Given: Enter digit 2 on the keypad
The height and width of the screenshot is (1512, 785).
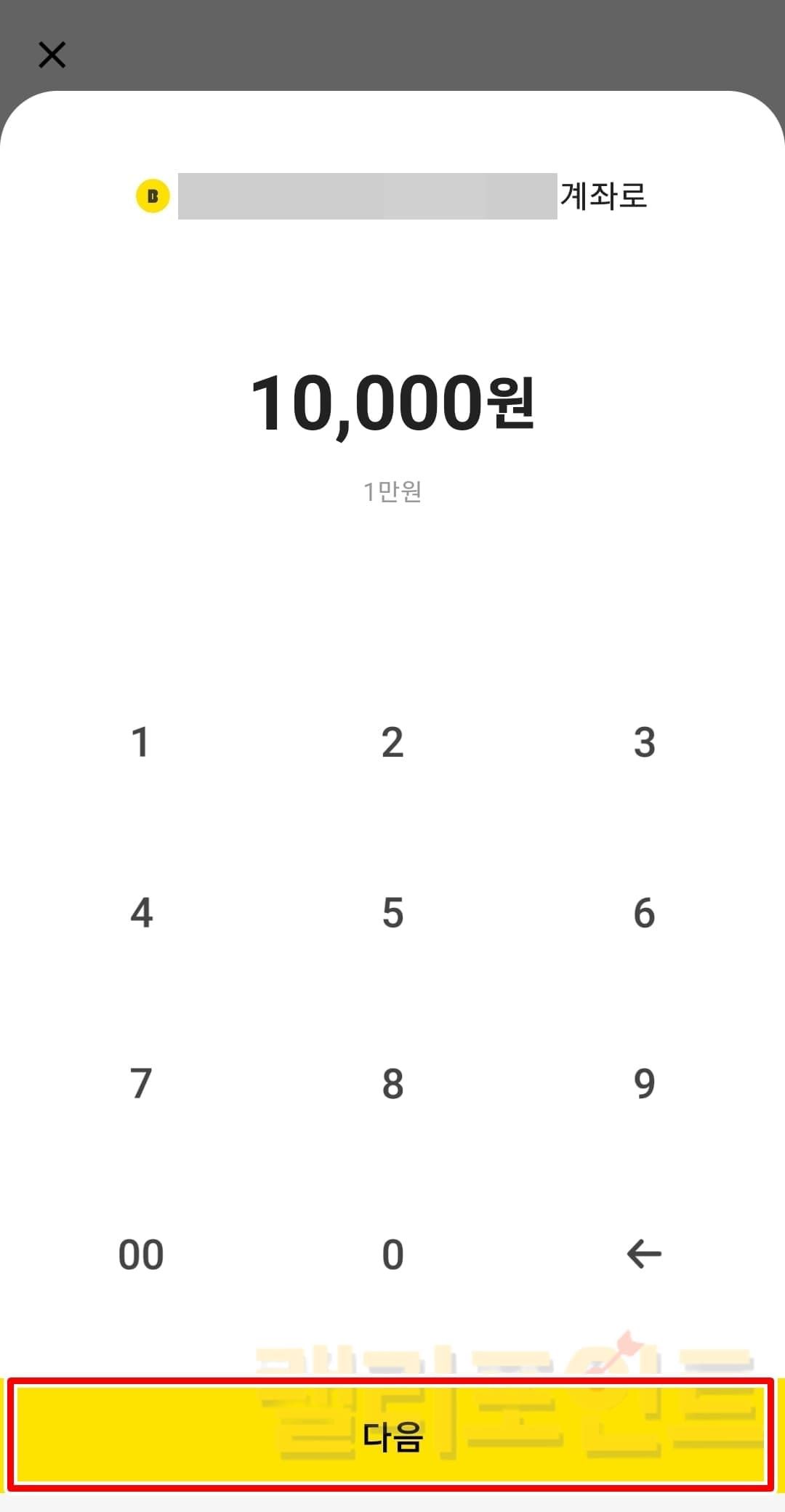Looking at the screenshot, I should [x=392, y=742].
